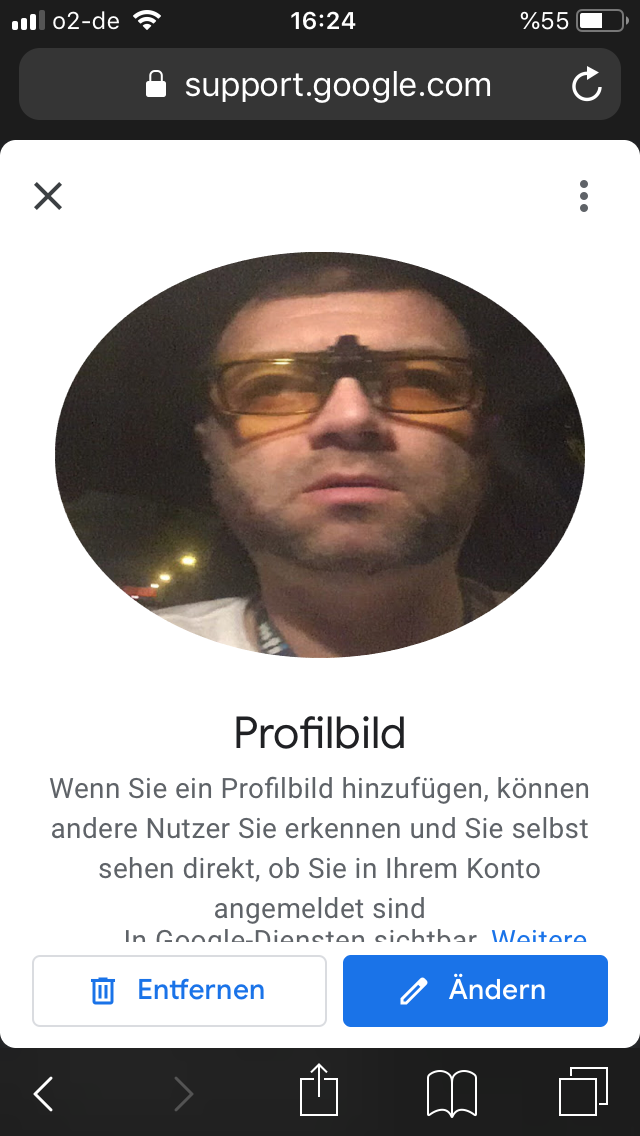Show all open browser tabs

point(583,1092)
